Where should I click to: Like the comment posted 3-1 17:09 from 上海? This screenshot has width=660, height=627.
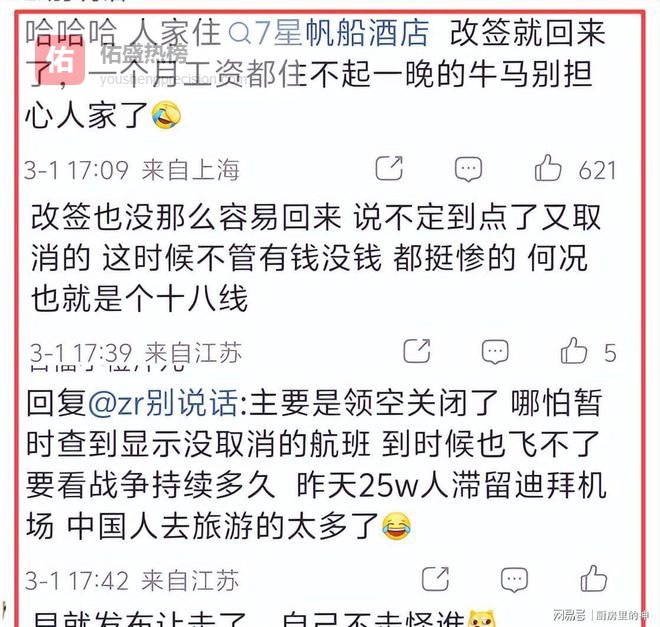click(550, 169)
